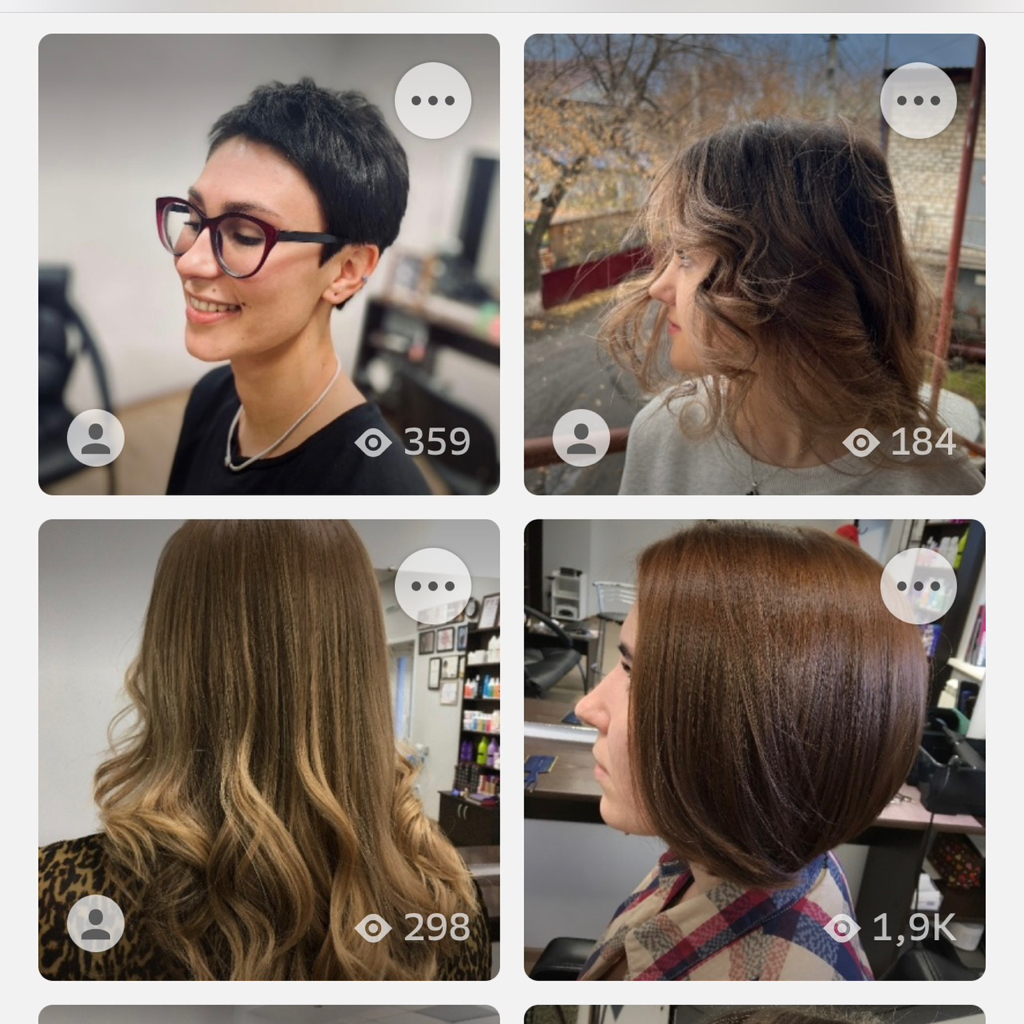Open the short pixie haircut photo
Image resolution: width=1024 pixels, height=1024 pixels.
(270, 280)
